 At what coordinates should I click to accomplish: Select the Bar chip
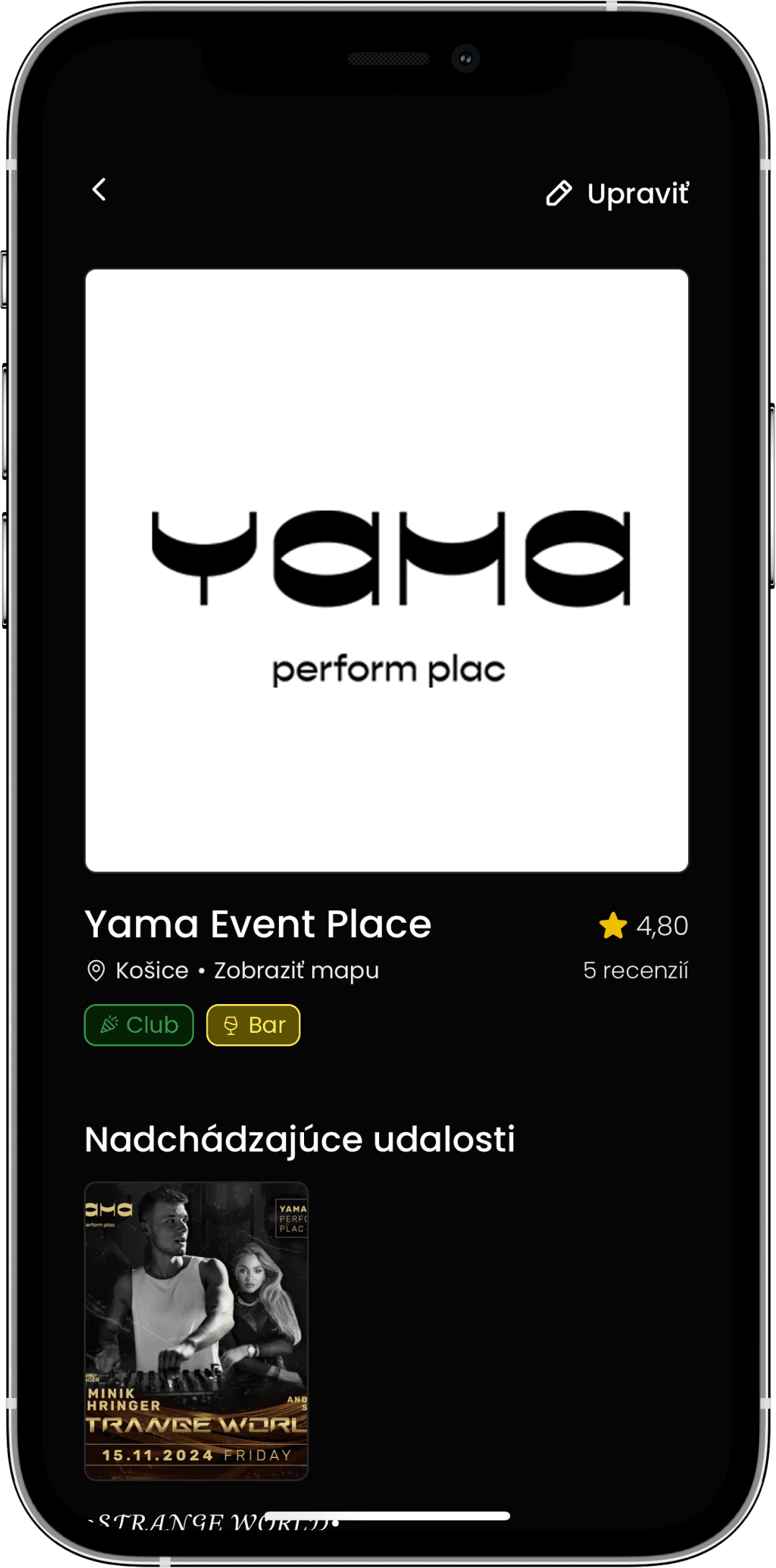click(253, 1025)
